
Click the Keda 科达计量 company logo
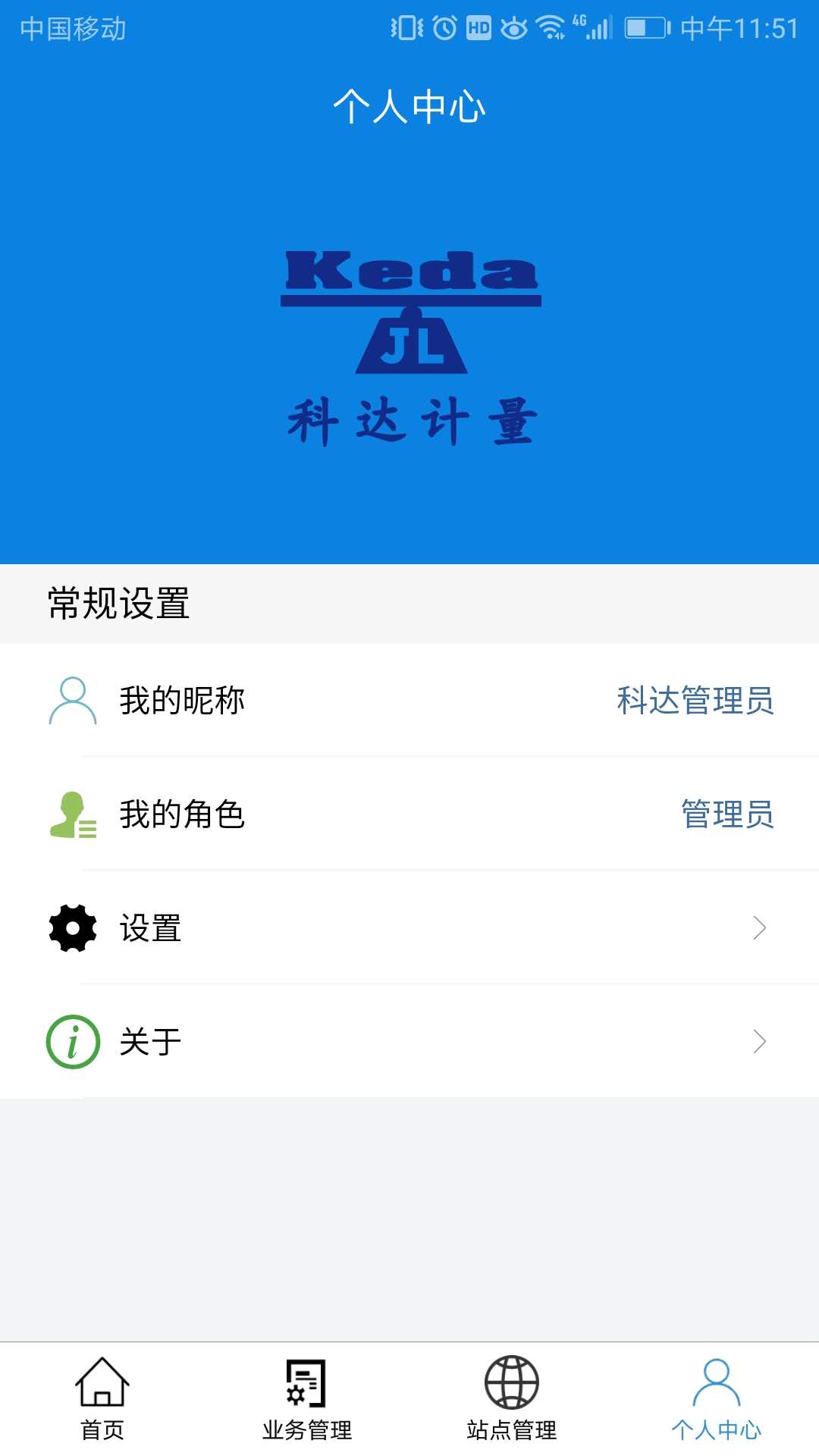coord(409,341)
